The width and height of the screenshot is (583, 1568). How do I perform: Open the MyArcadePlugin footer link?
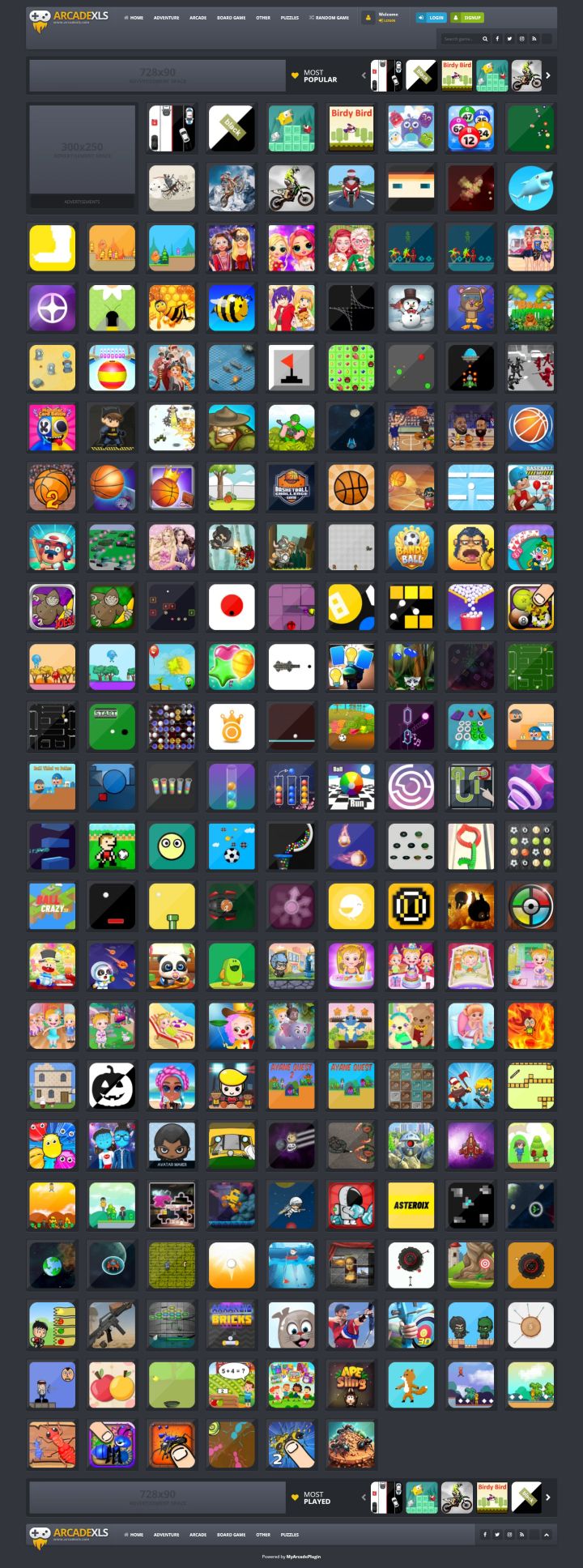[303, 1557]
